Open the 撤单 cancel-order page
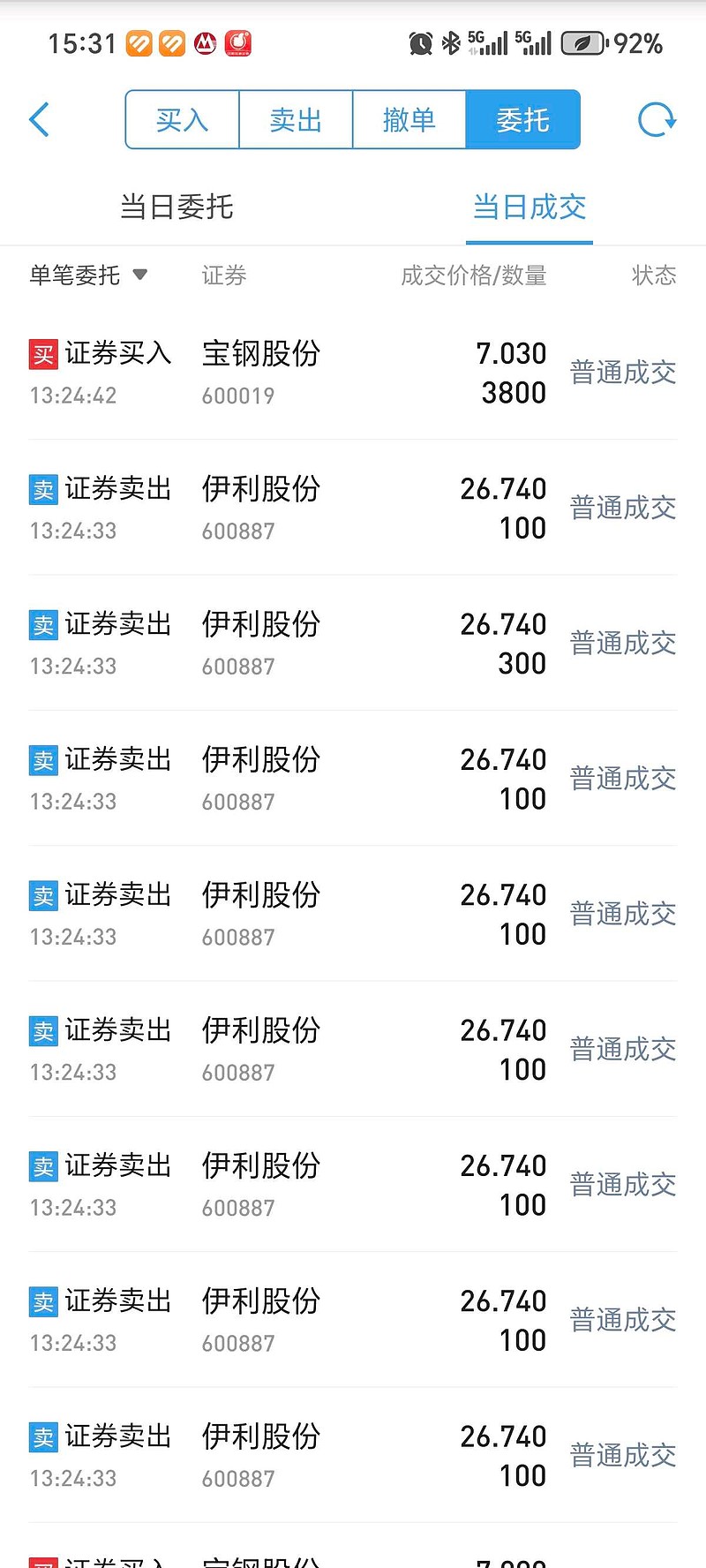This screenshot has height=1568, width=706. pyautogui.click(x=409, y=119)
